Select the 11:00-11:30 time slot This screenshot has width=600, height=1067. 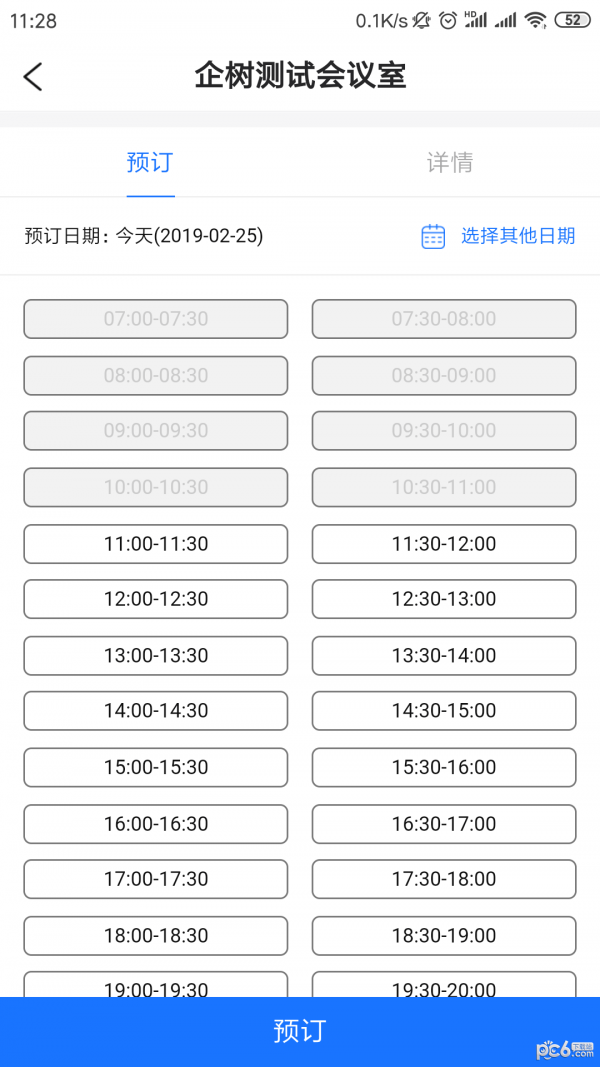[156, 544]
